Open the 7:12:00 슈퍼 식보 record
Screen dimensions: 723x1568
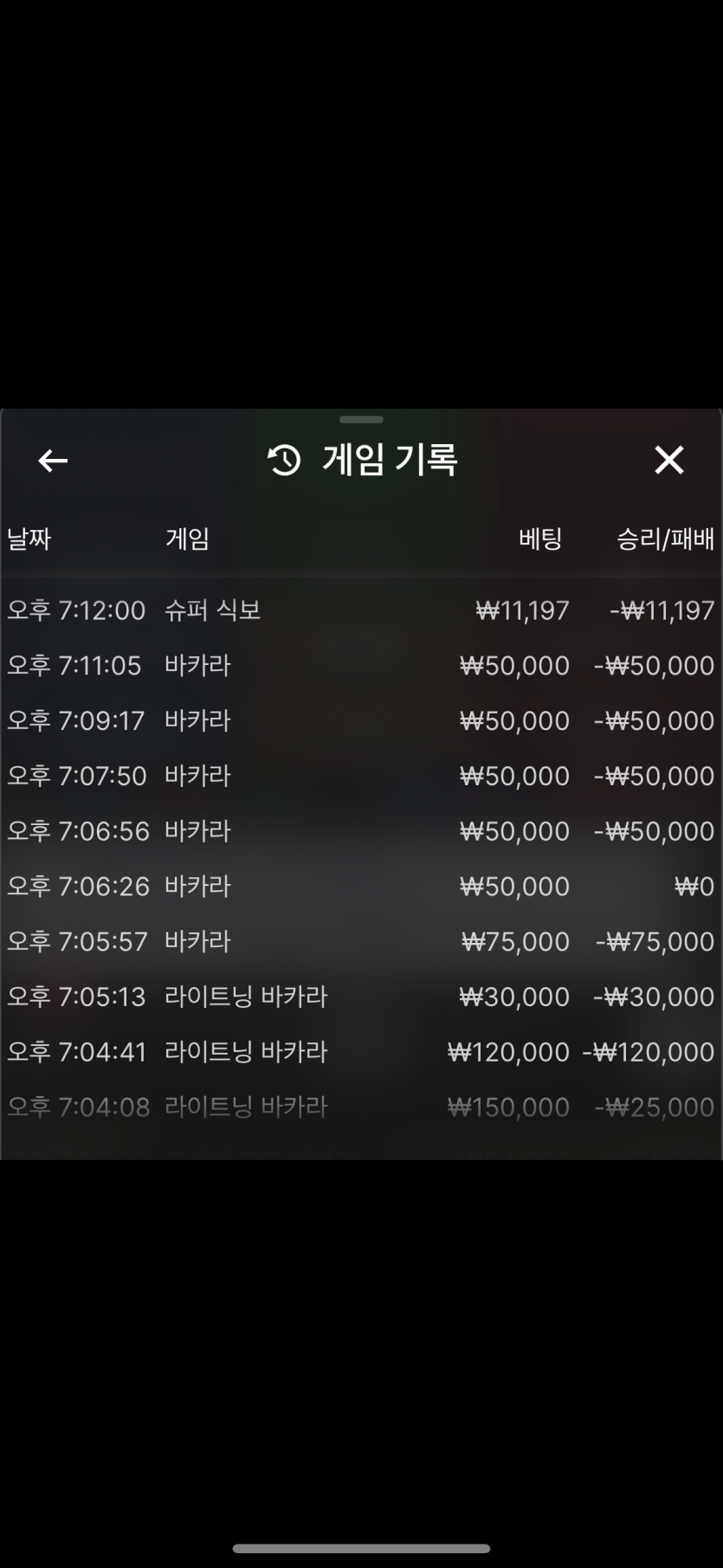click(361, 610)
